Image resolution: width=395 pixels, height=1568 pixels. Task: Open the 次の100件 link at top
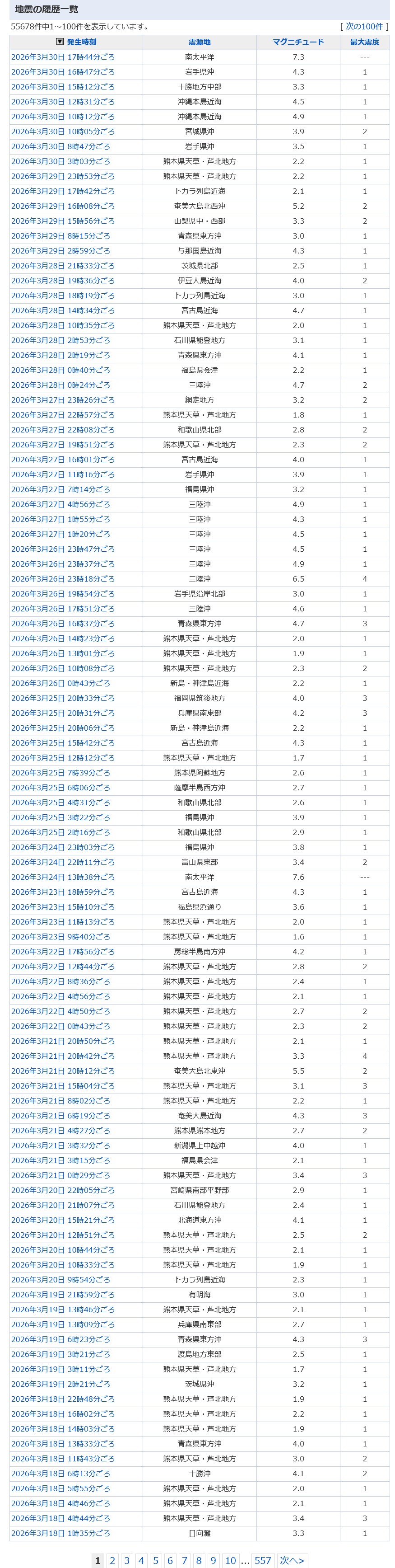364,26
